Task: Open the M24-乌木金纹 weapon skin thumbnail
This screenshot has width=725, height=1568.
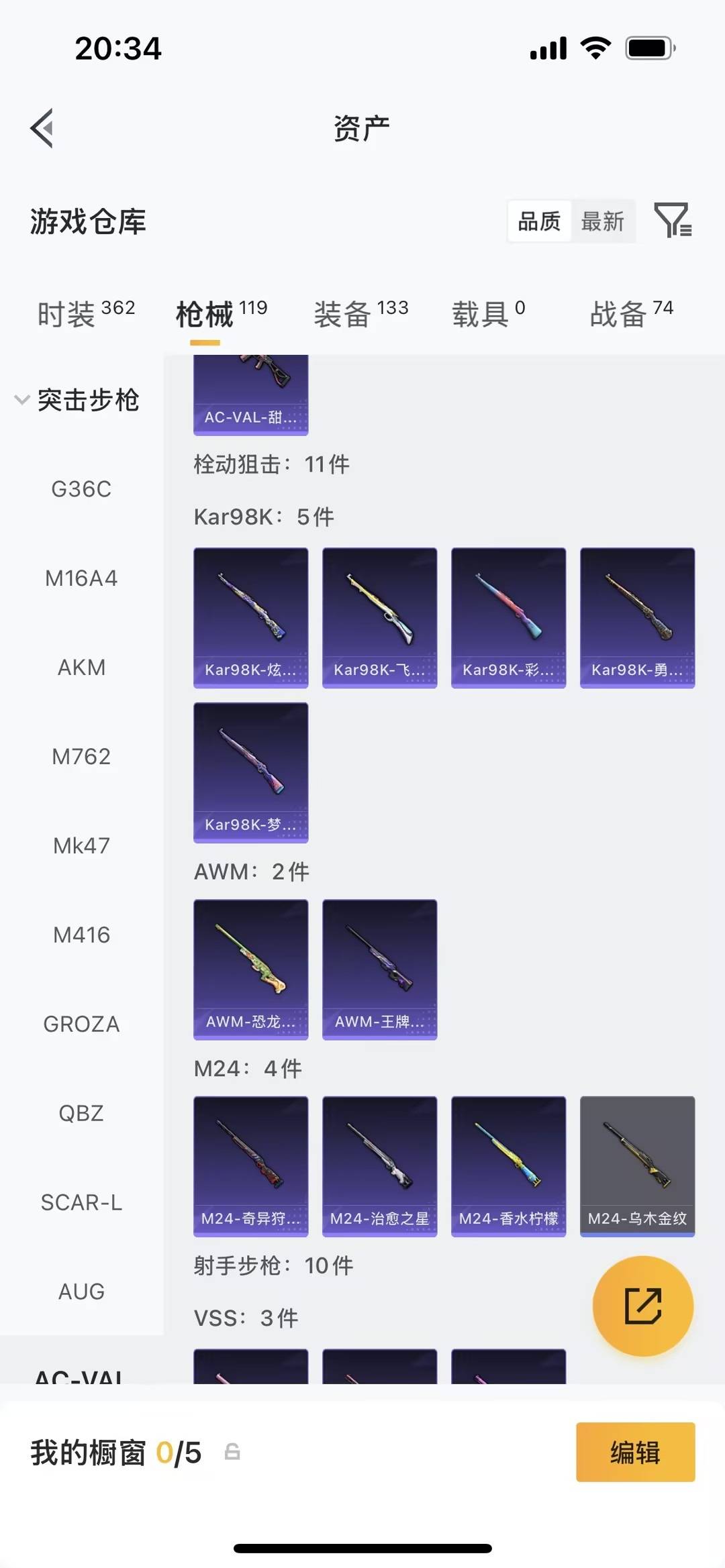Action: pyautogui.click(x=637, y=1166)
